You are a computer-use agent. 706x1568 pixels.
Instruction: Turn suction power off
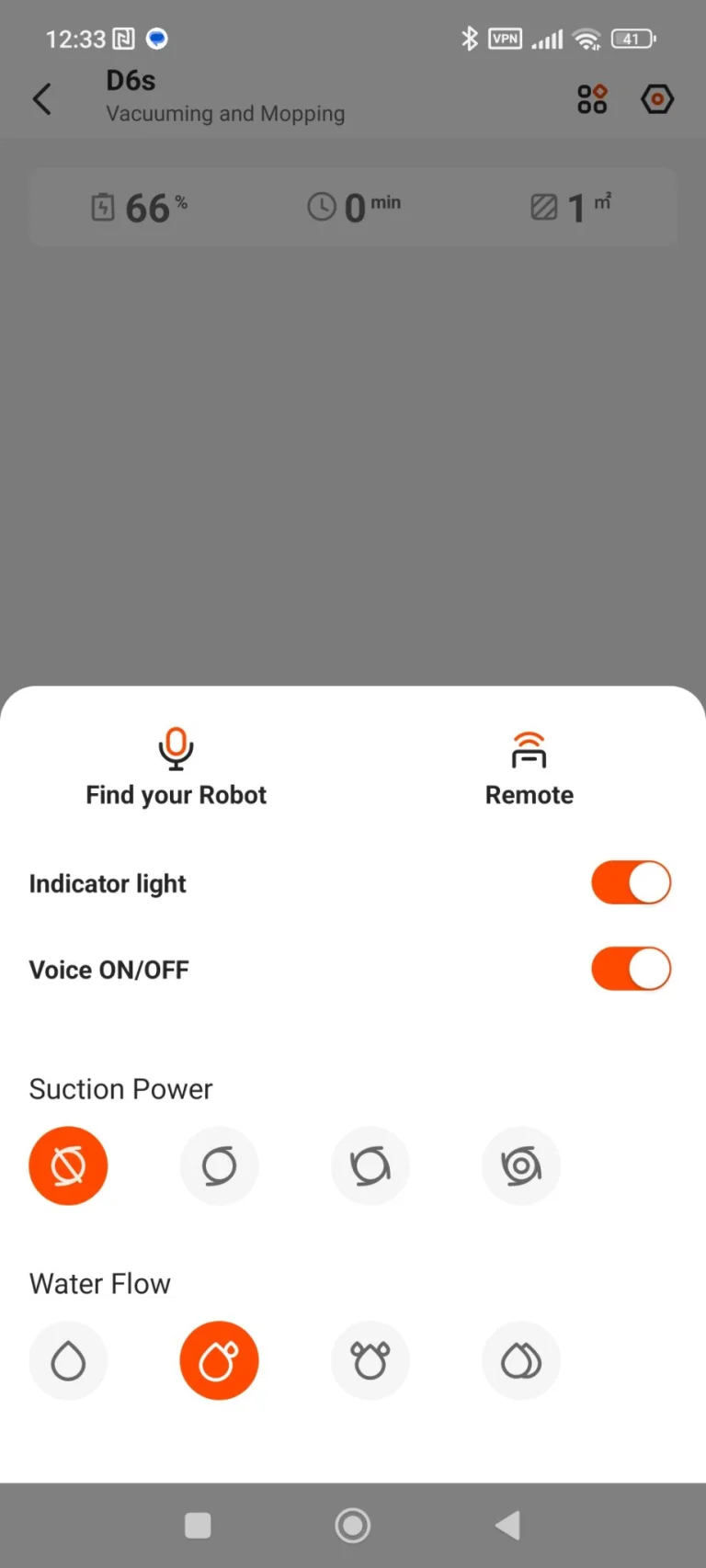(x=68, y=1165)
